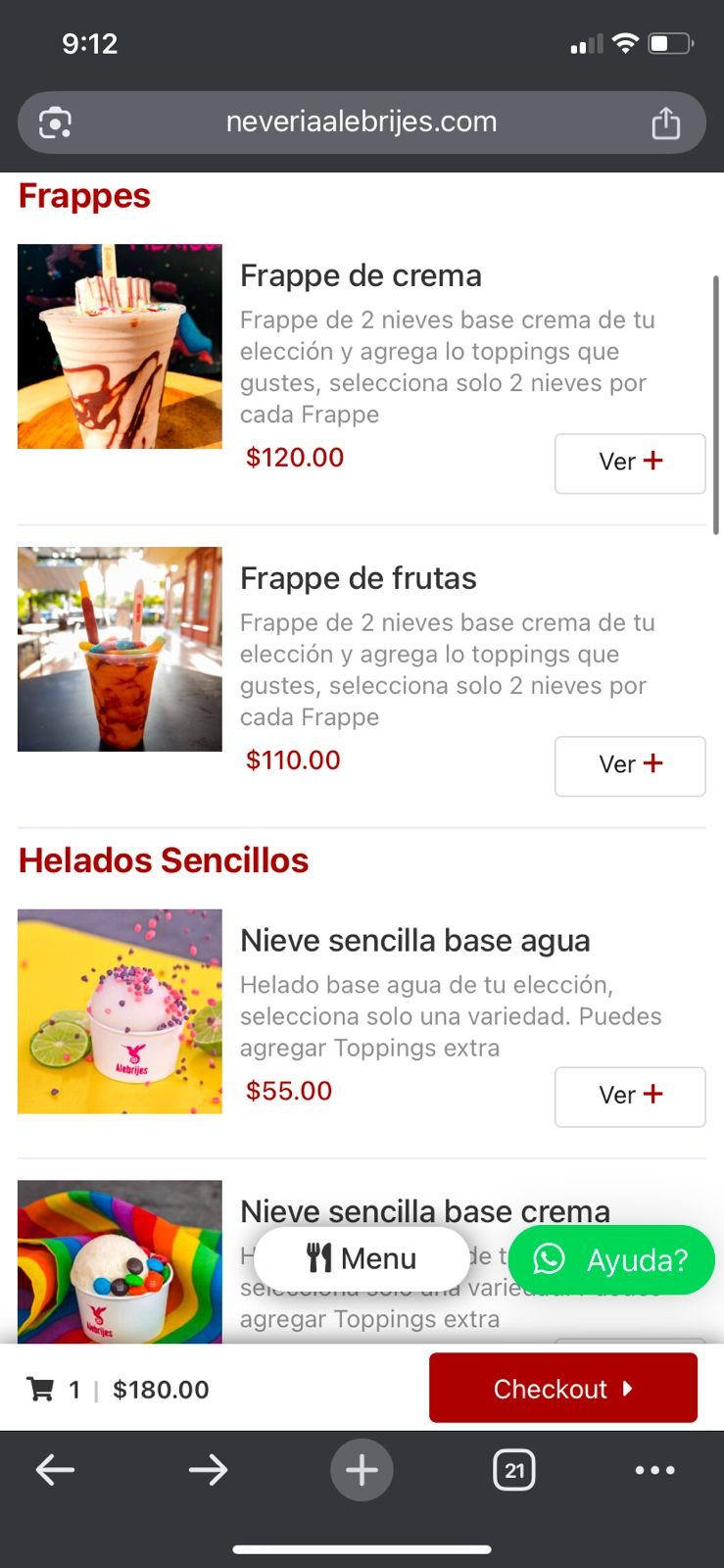Expand Nieve sencilla base agua with Ver

point(630,1097)
